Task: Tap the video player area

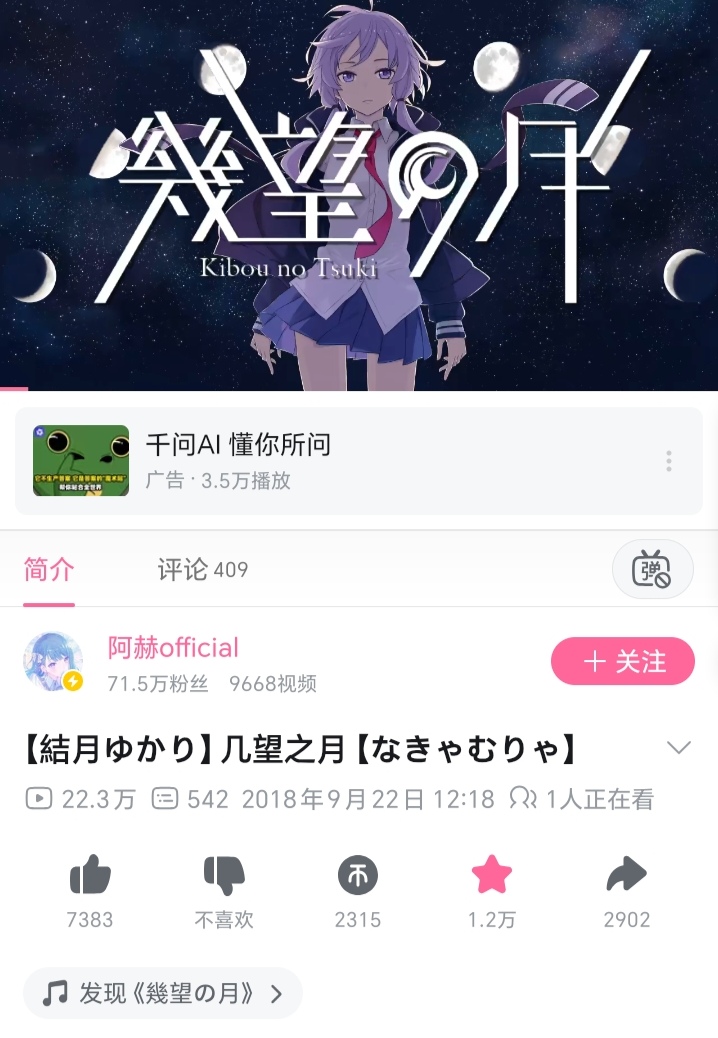Action: [x=359, y=195]
